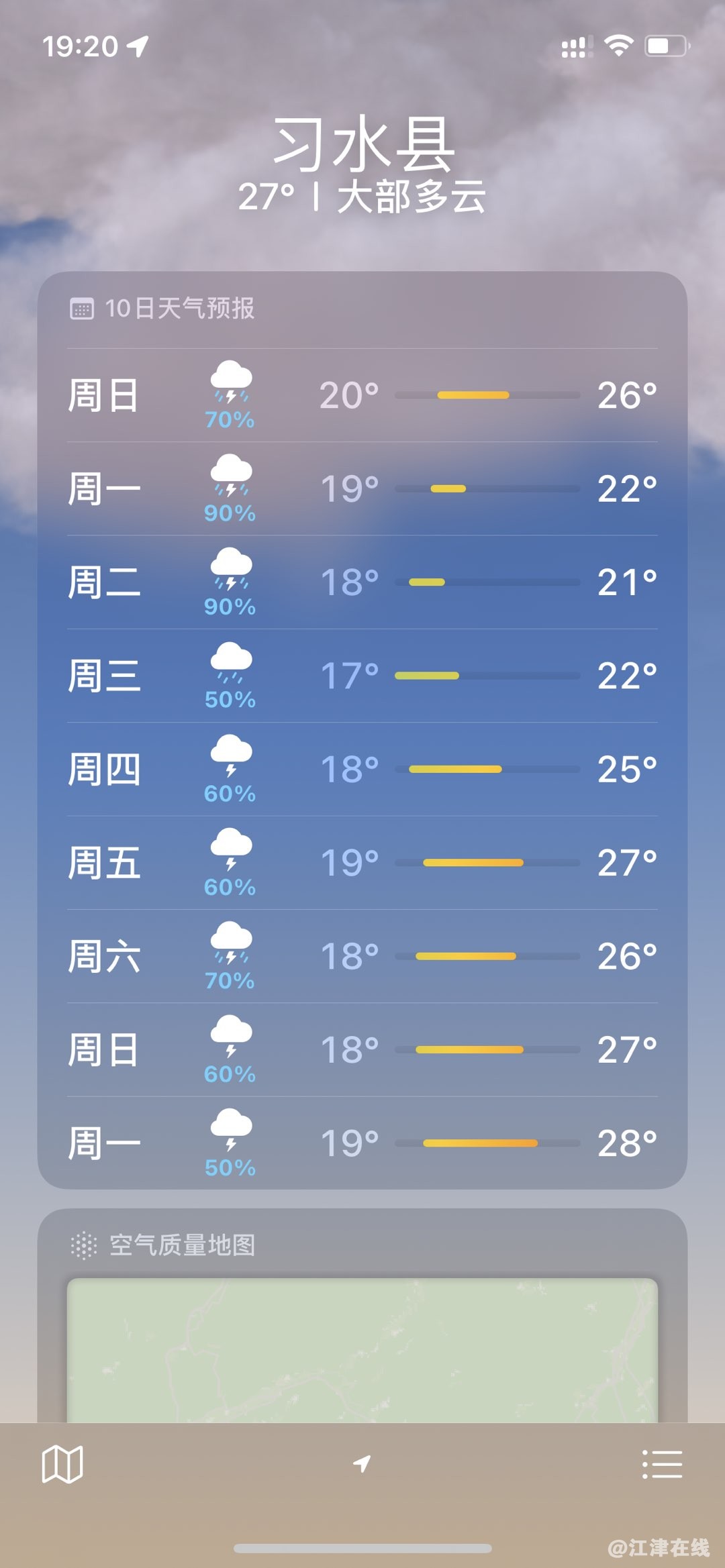Open the 周三 forecast row
725x1568 pixels.
tap(362, 676)
